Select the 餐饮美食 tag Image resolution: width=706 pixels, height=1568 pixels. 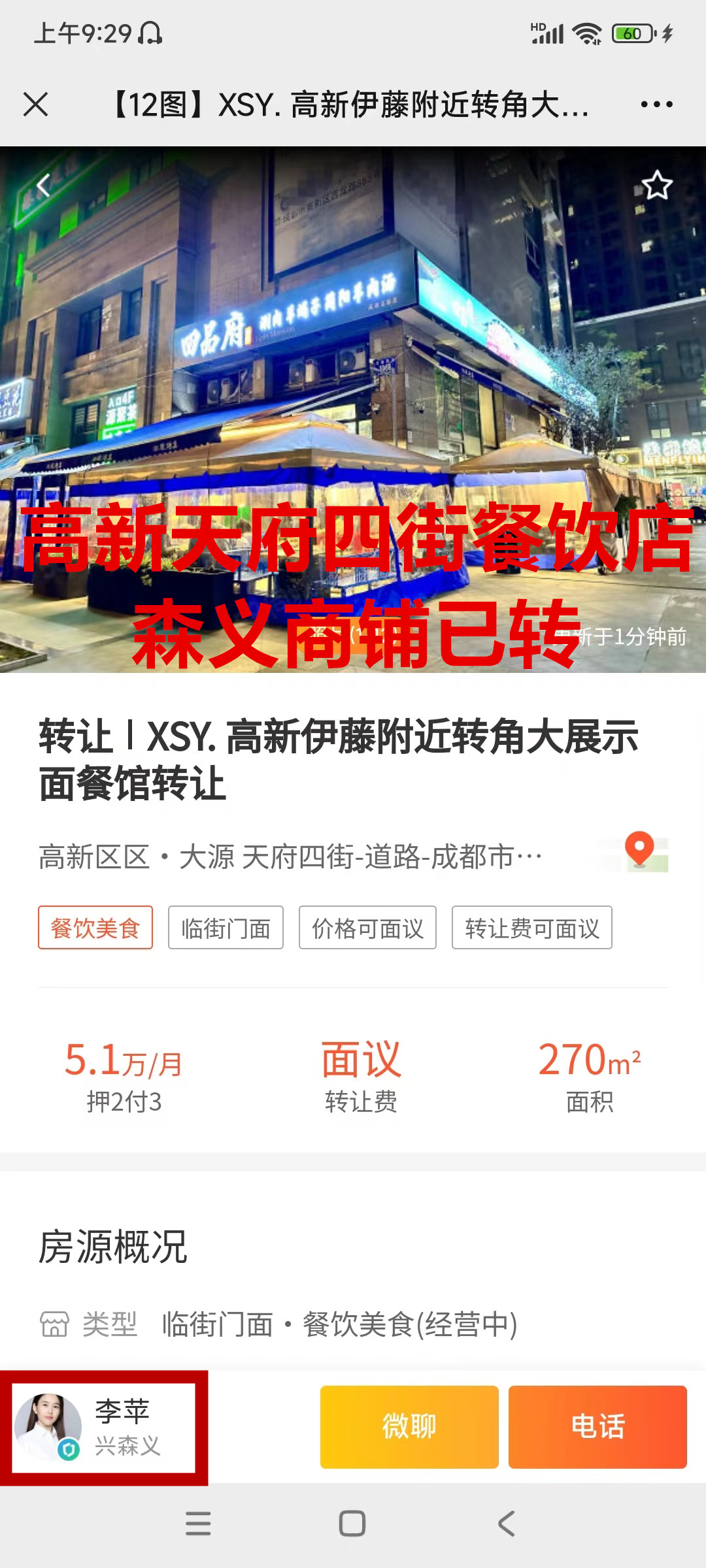pyautogui.click(x=95, y=928)
